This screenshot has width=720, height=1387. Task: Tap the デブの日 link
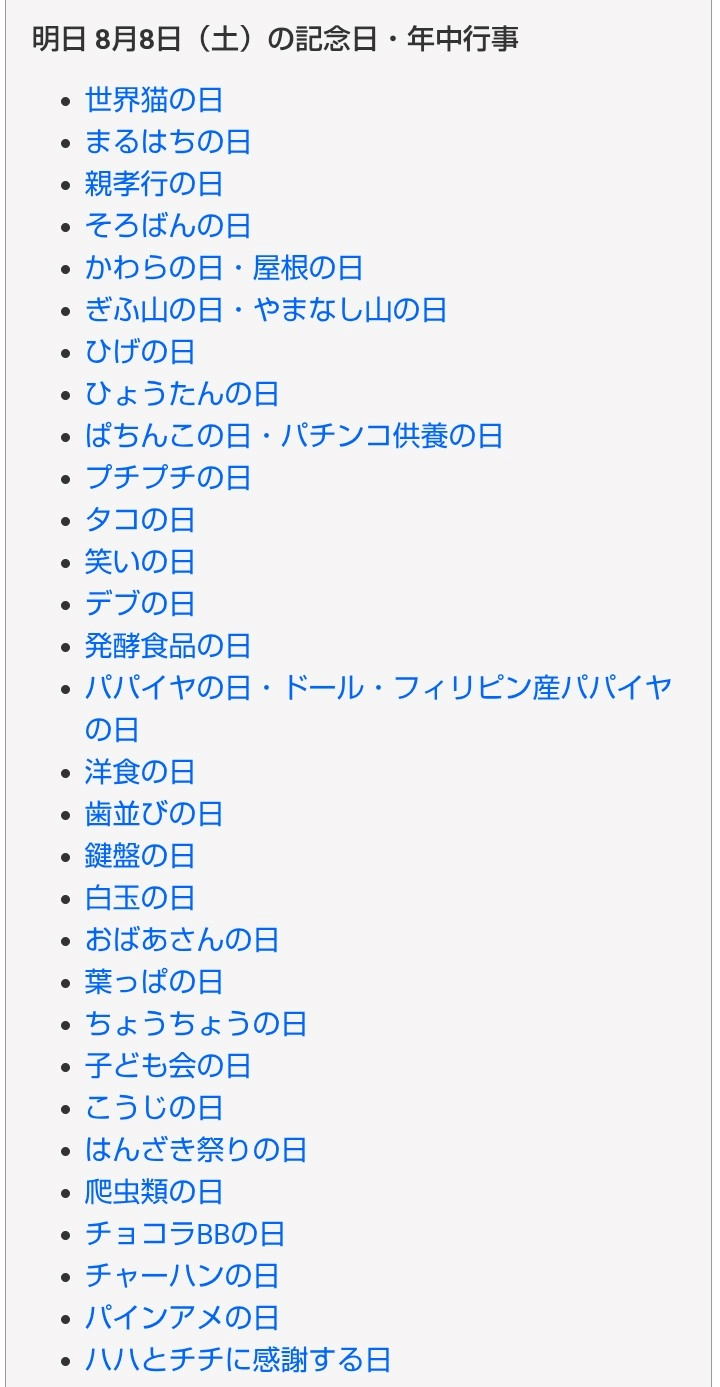point(140,604)
